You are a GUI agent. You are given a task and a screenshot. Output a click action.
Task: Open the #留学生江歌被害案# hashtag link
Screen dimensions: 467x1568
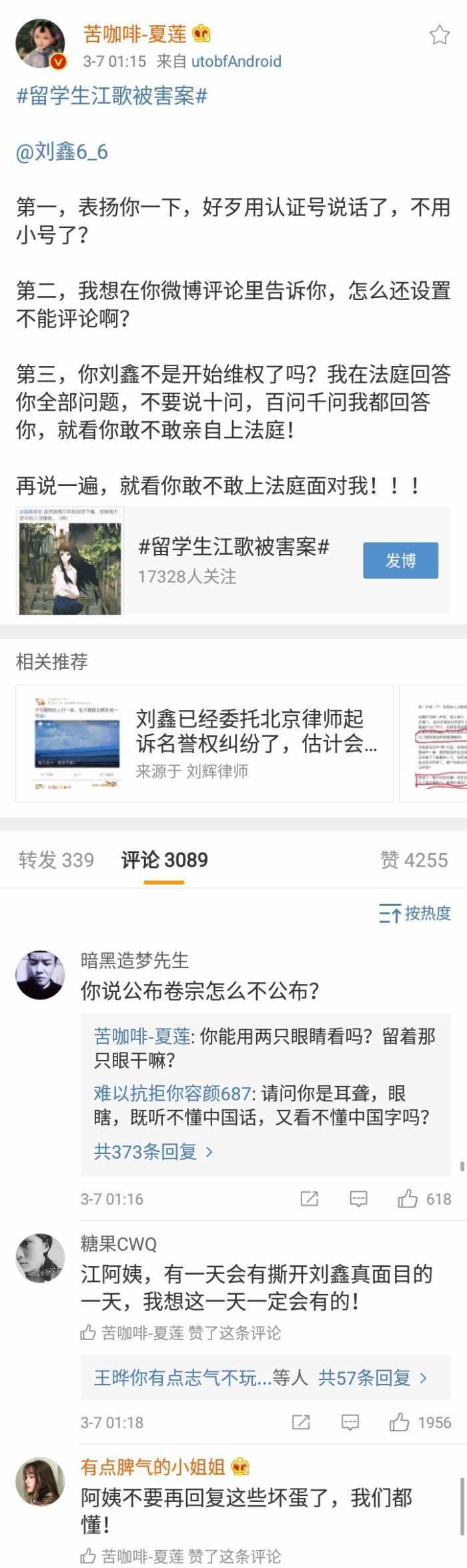[111, 97]
